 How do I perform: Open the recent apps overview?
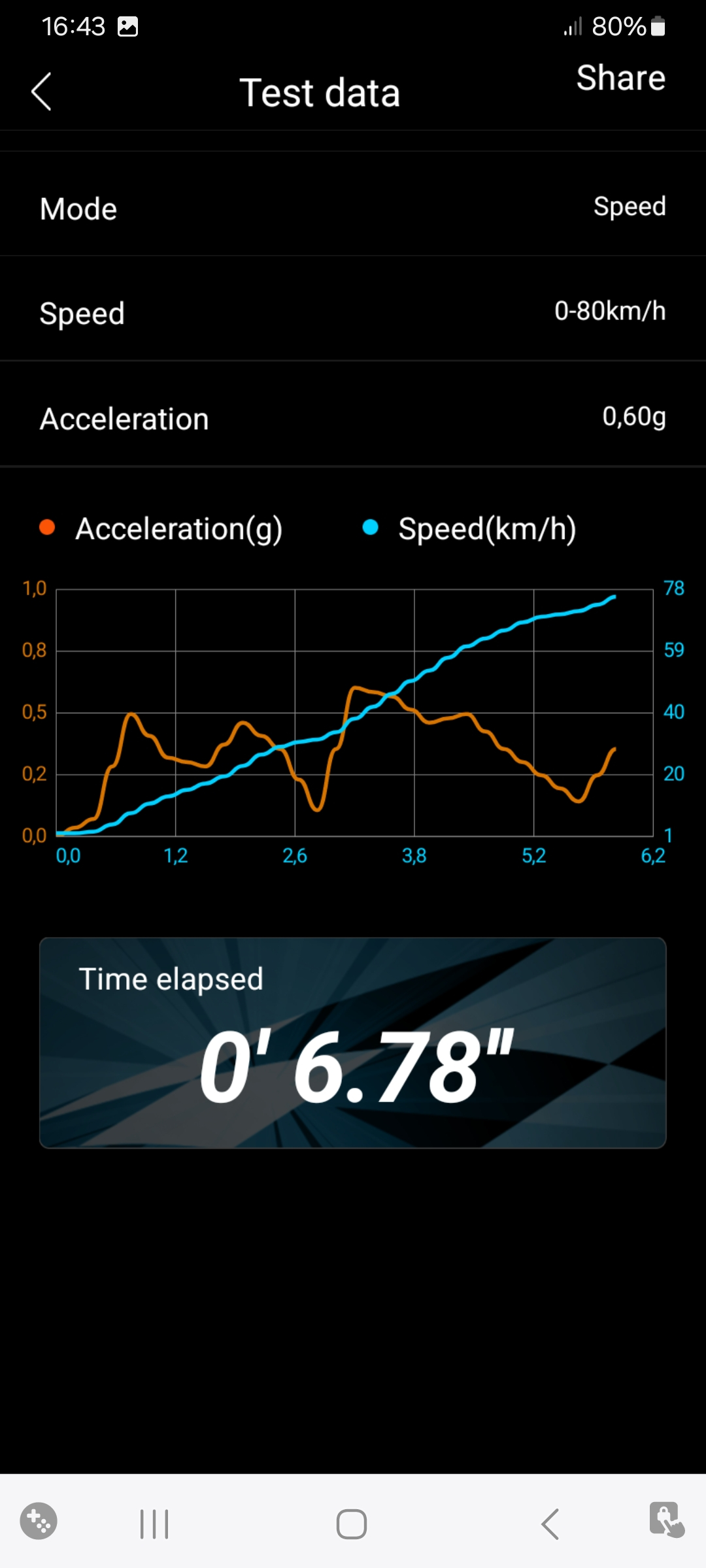click(x=154, y=1524)
